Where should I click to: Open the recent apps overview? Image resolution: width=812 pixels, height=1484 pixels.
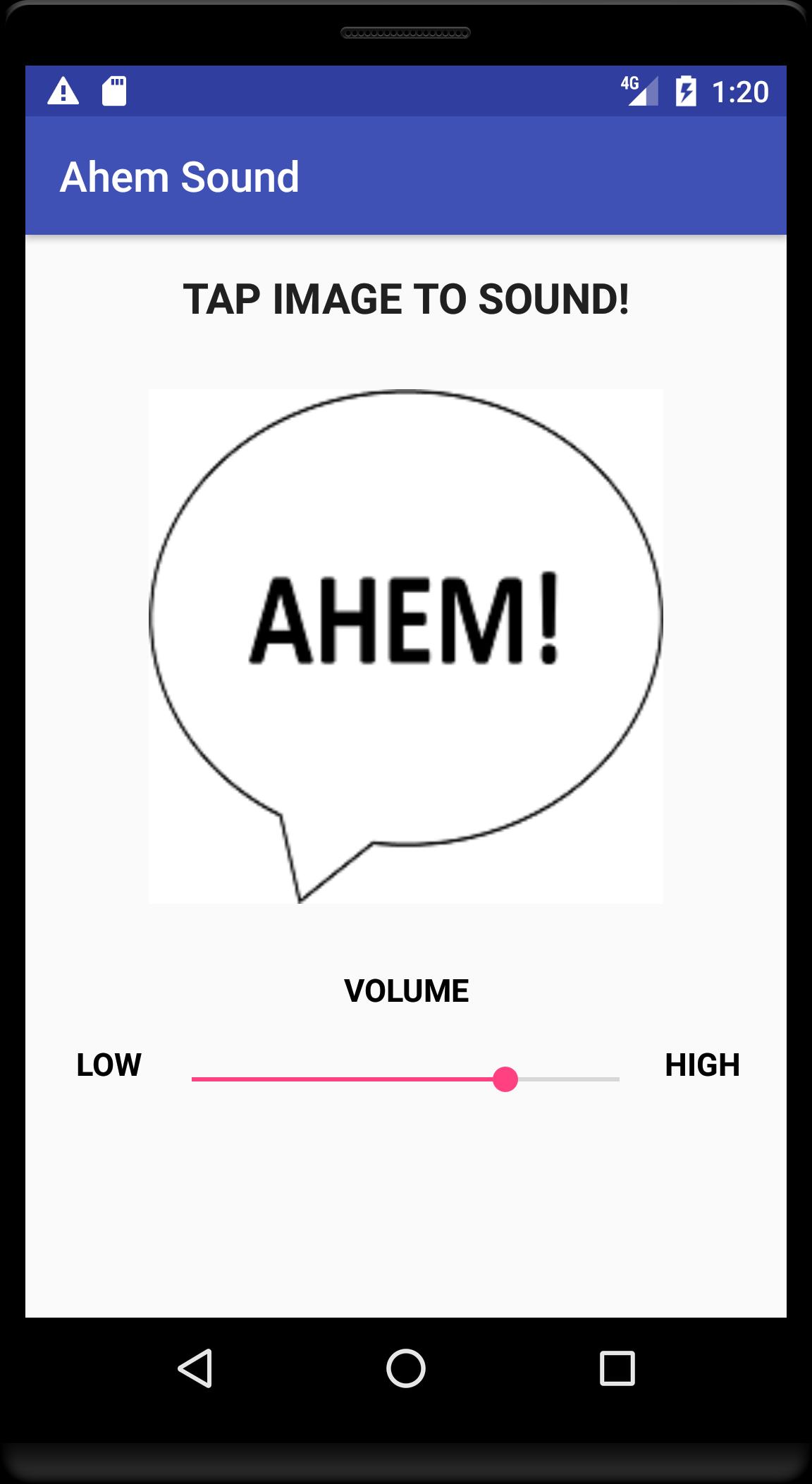[x=617, y=1368]
